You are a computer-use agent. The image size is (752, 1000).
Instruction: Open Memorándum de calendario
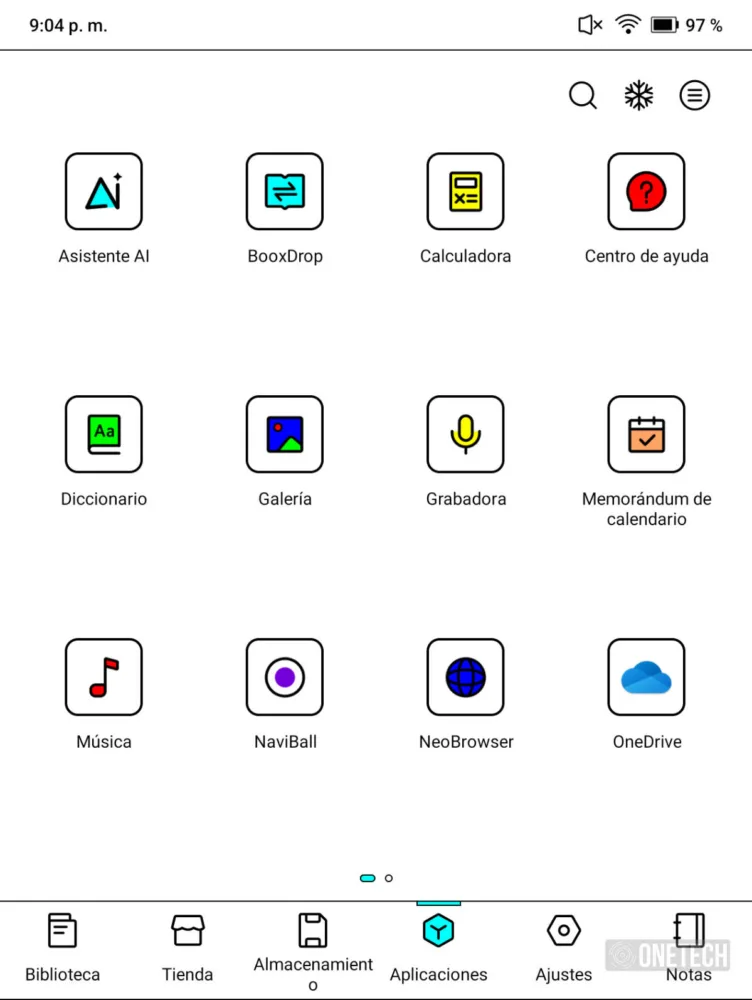click(646, 434)
